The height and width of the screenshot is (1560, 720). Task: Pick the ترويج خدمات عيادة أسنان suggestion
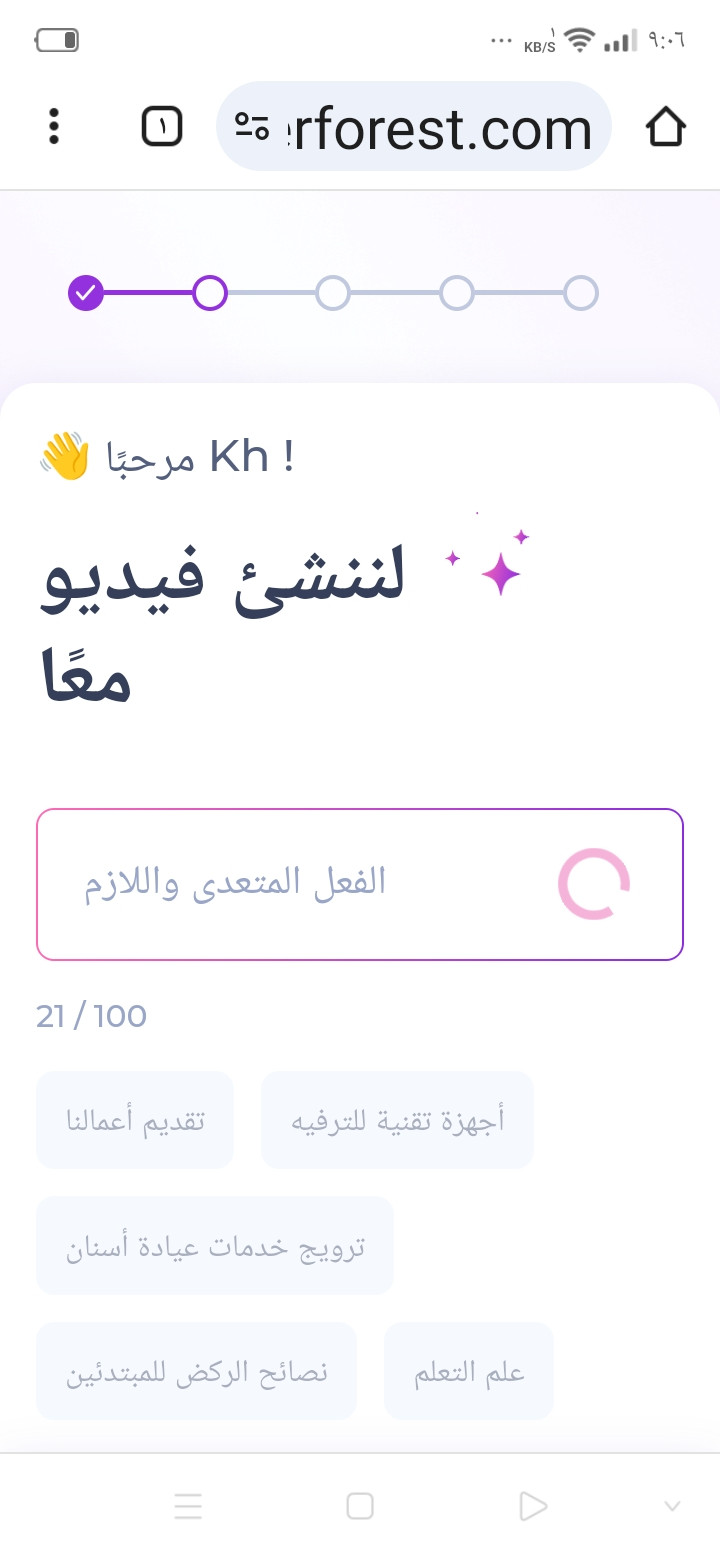tap(215, 1246)
